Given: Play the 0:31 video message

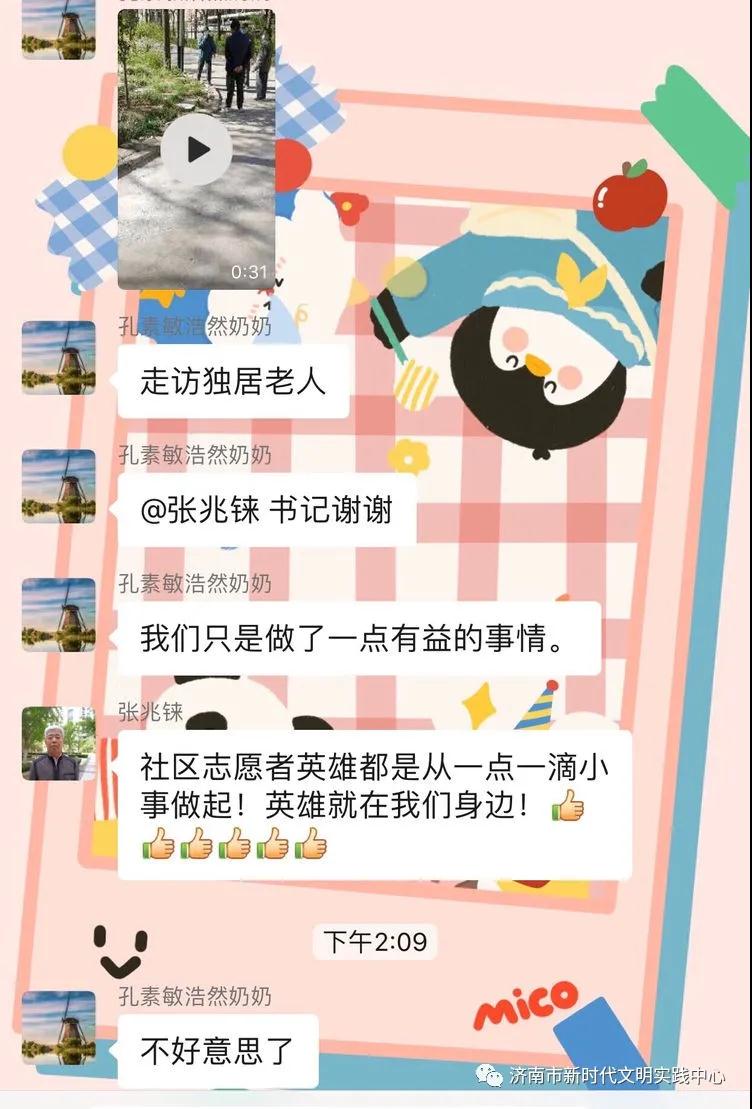Looking at the screenshot, I should (x=196, y=149).
